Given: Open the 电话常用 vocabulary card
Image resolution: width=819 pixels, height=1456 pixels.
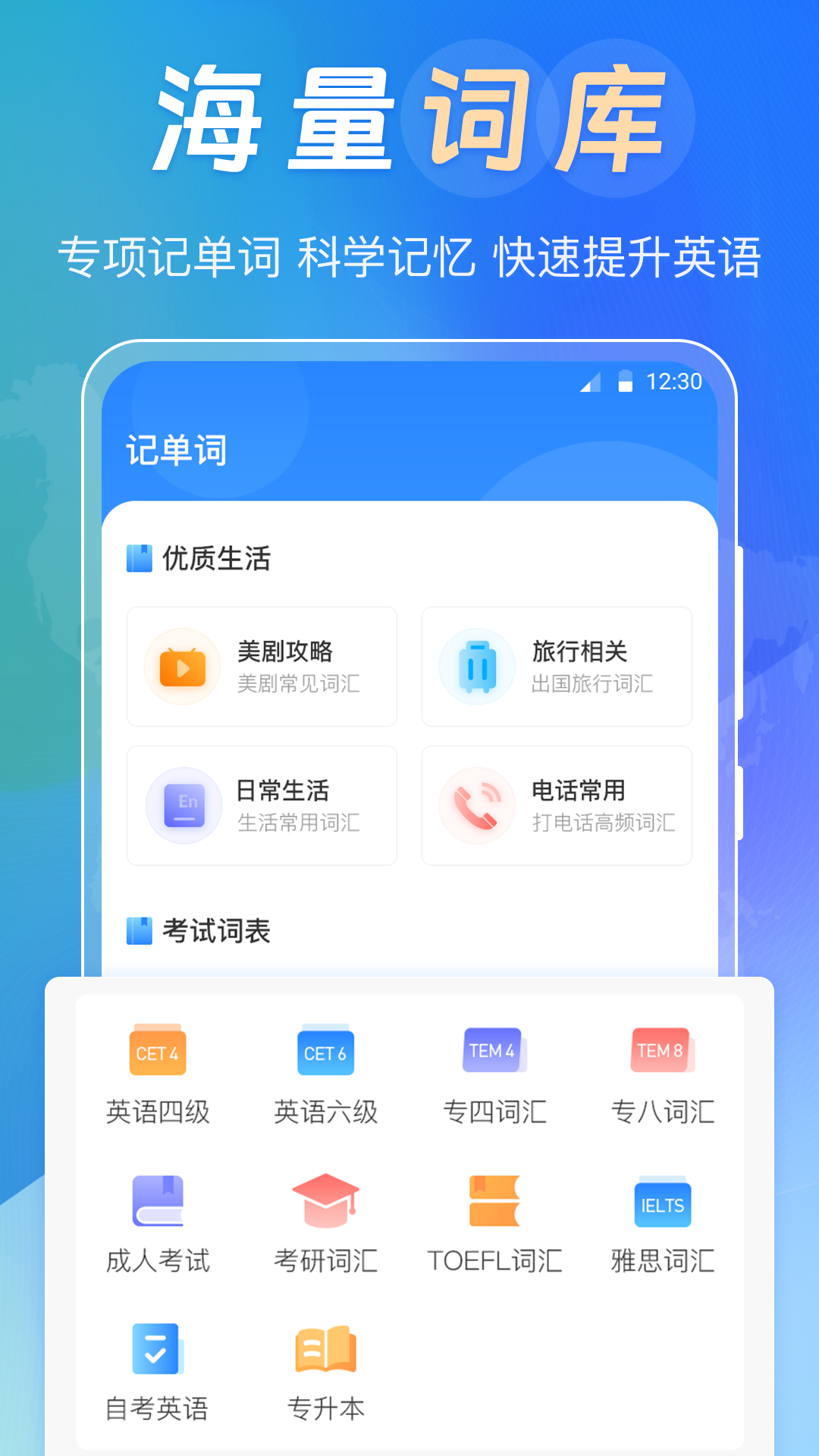Looking at the screenshot, I should click(556, 805).
